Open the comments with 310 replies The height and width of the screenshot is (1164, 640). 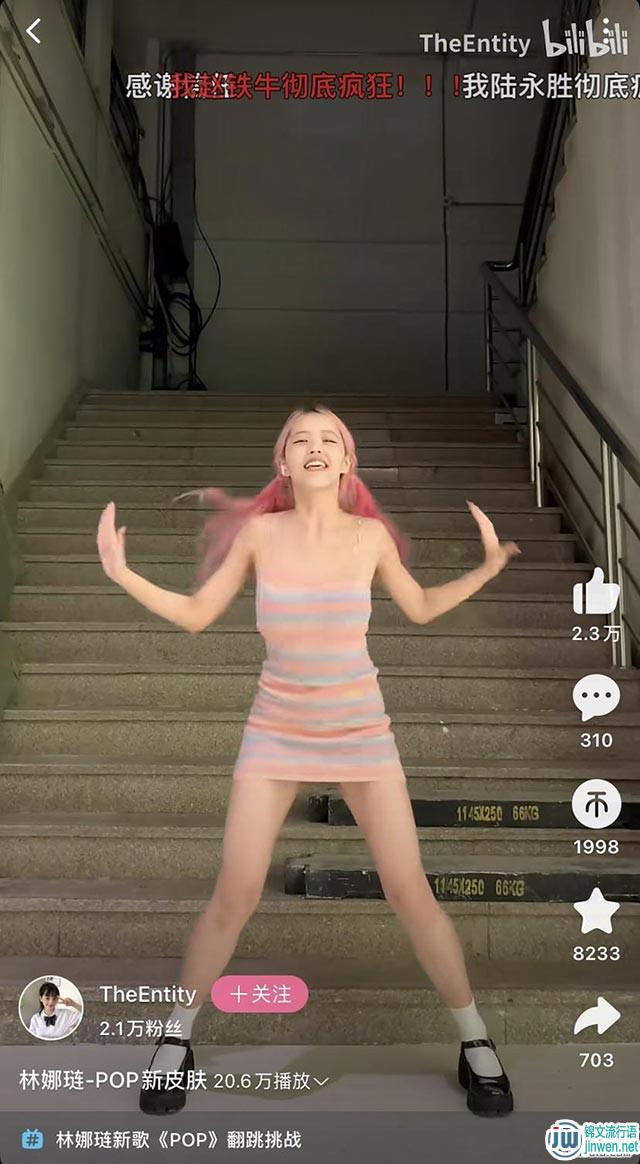tap(596, 698)
